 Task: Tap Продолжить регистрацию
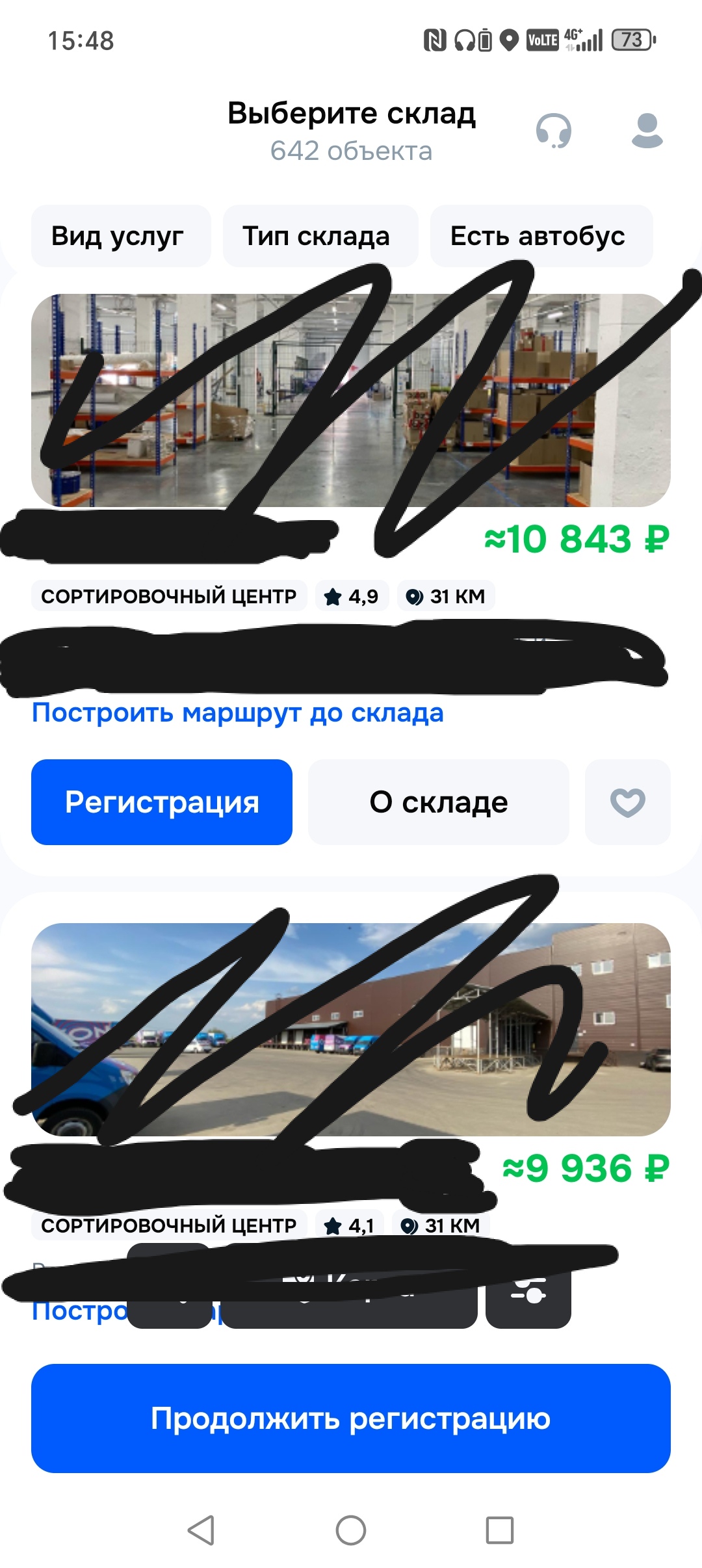(351, 1418)
